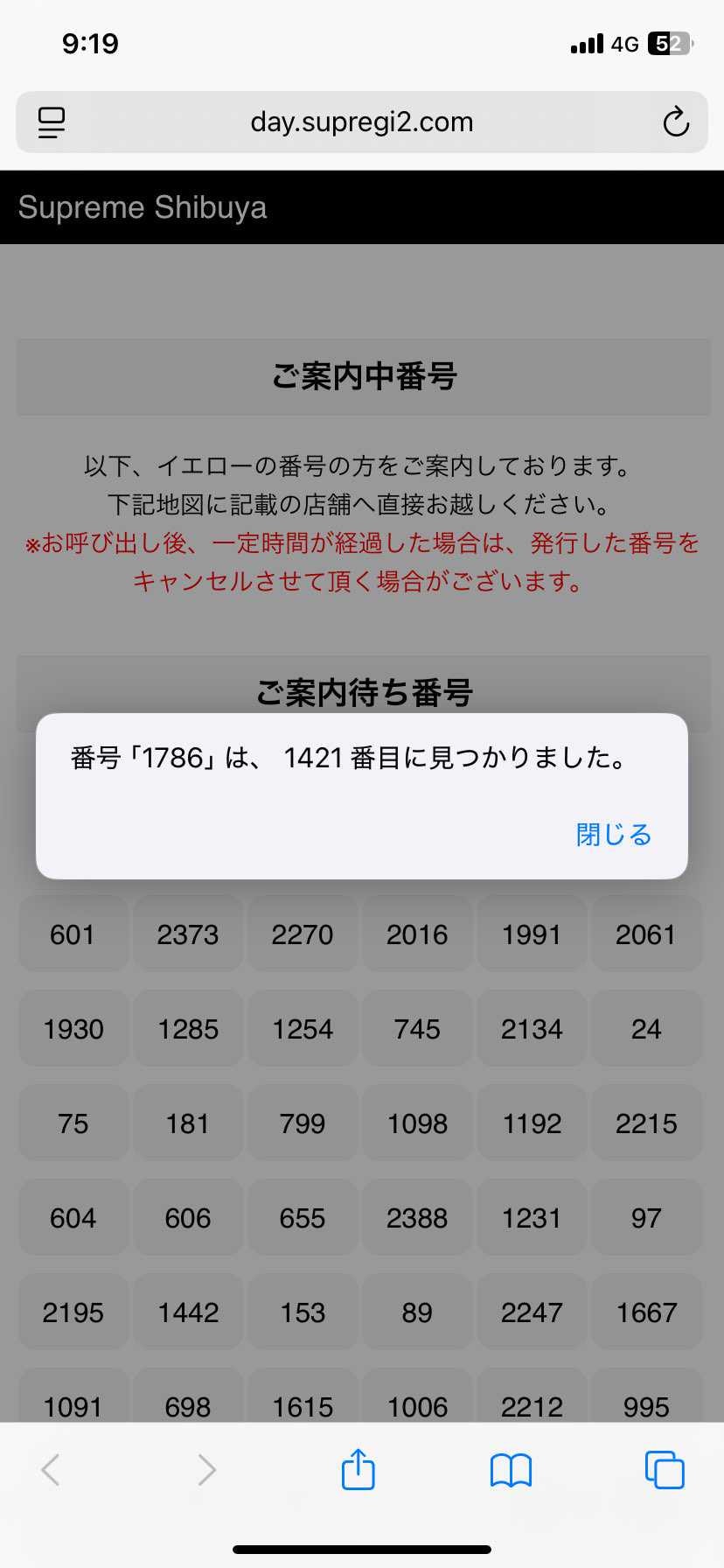
Task: Reload the day.supregi2.com page
Action: [676, 122]
